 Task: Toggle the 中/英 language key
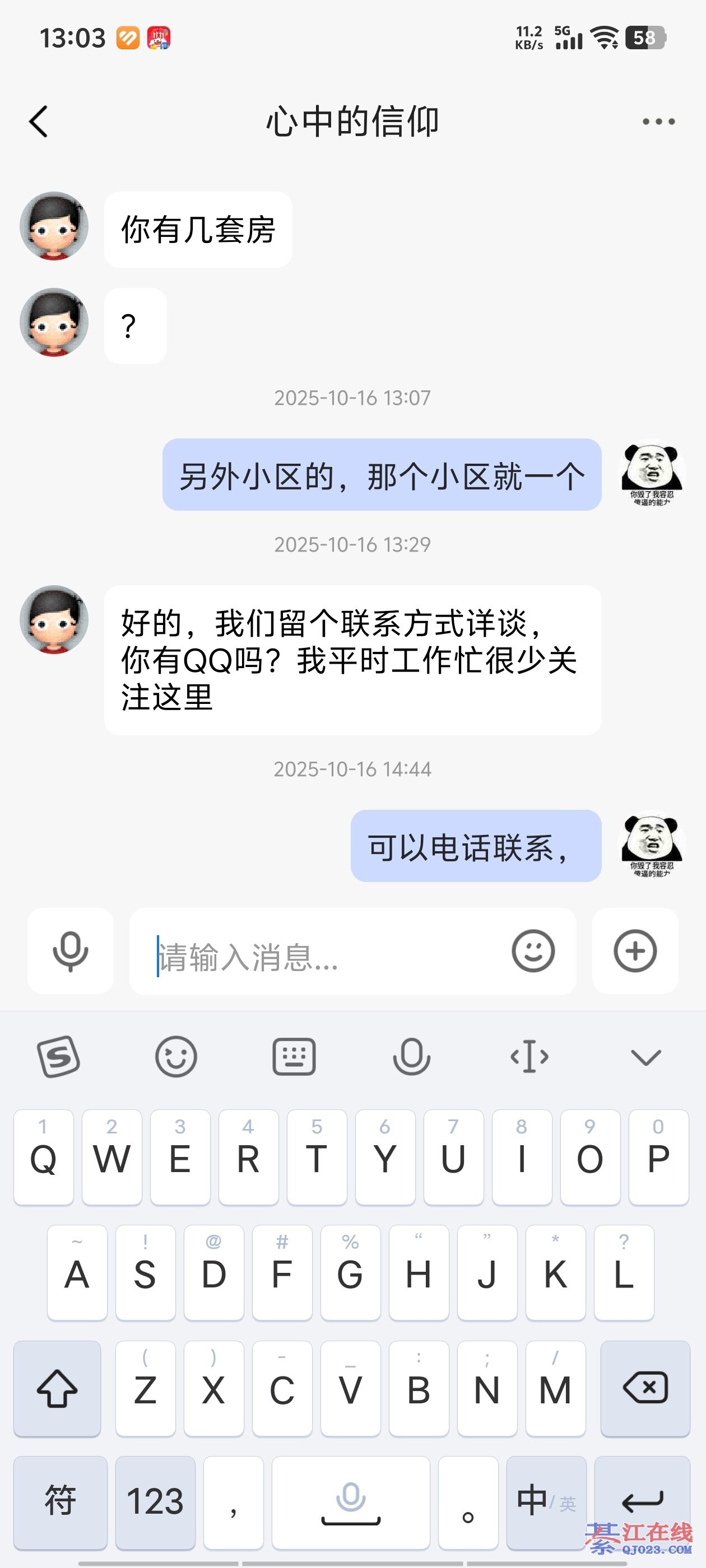coord(546,1501)
